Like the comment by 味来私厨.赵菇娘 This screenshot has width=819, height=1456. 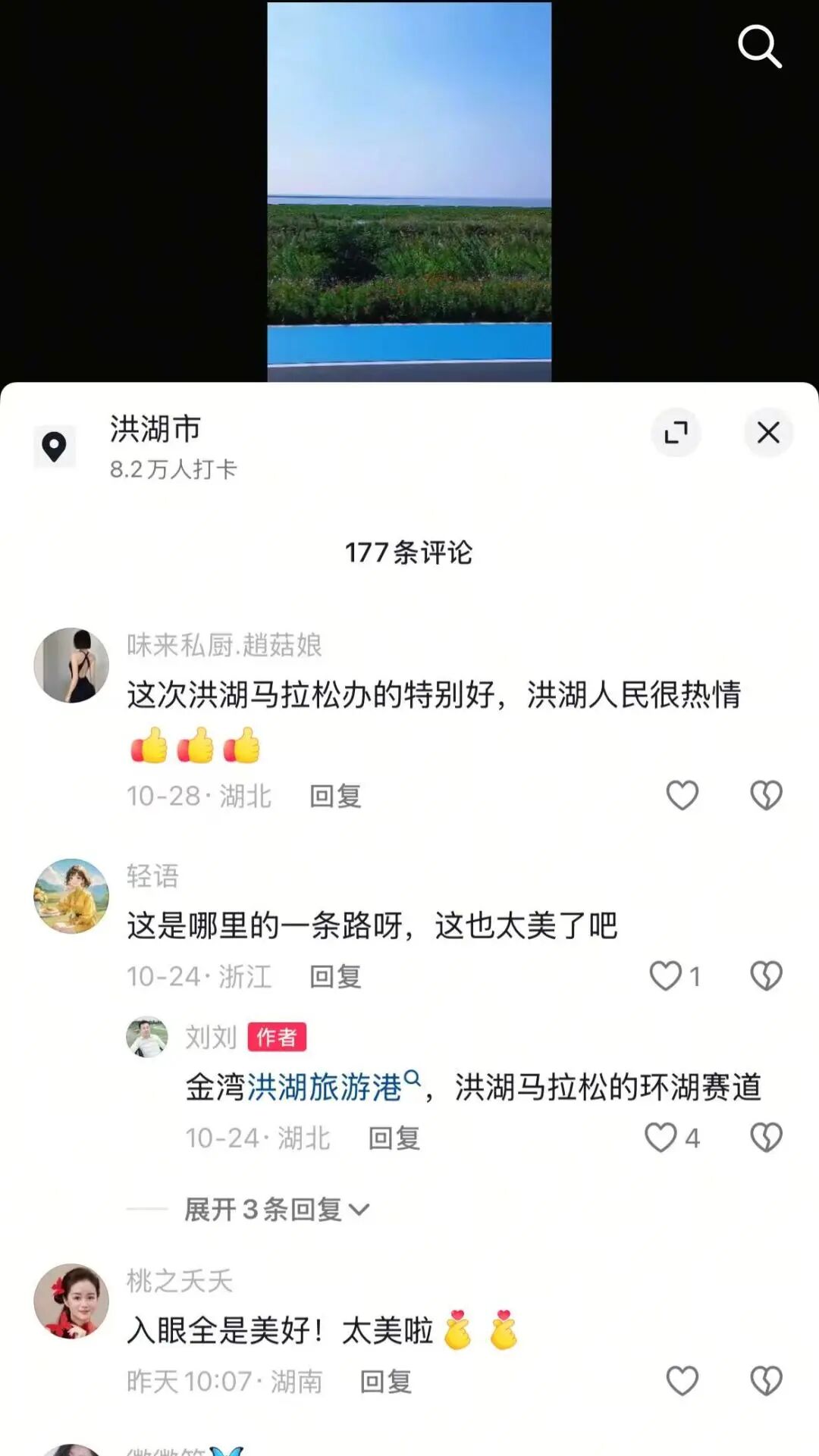(682, 795)
